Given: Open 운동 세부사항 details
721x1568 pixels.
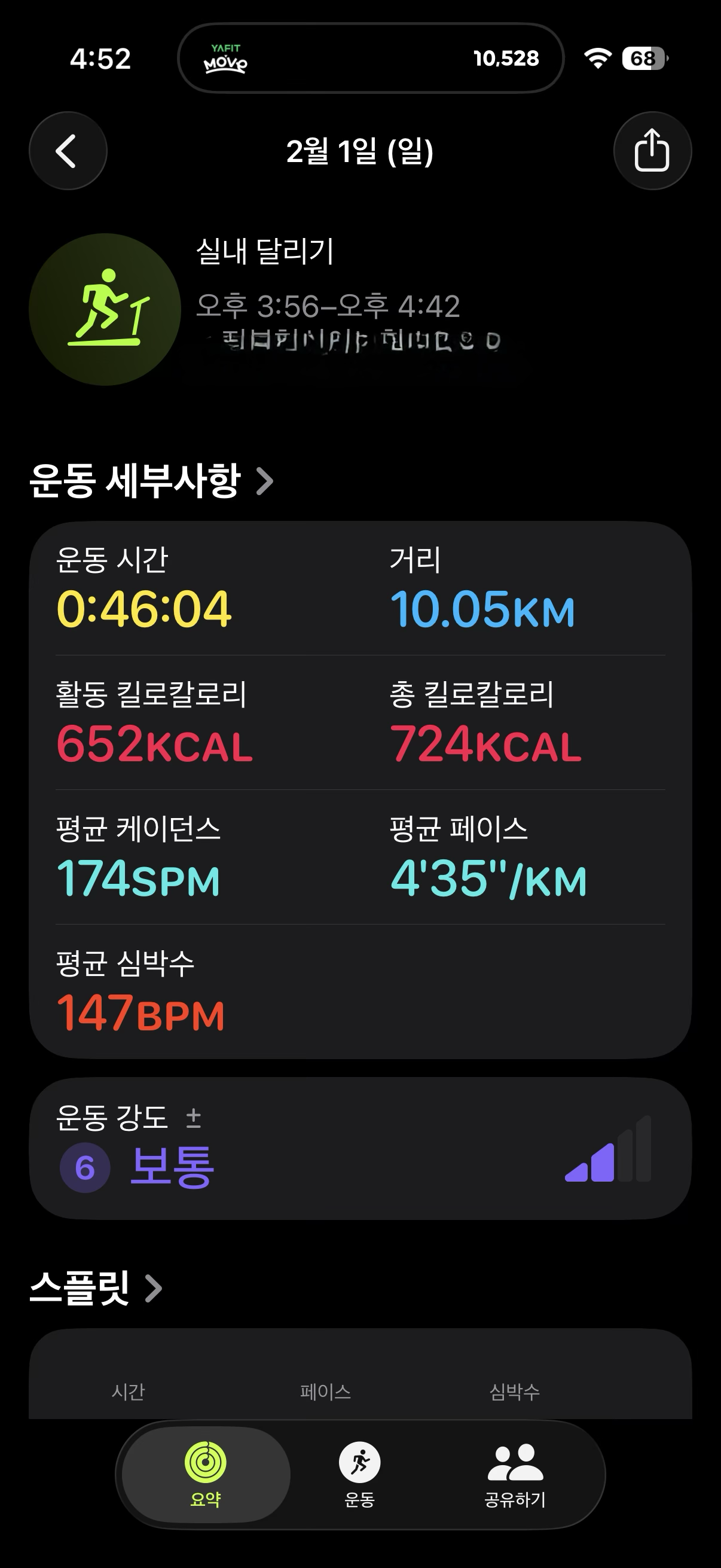Looking at the screenshot, I should pos(151,481).
